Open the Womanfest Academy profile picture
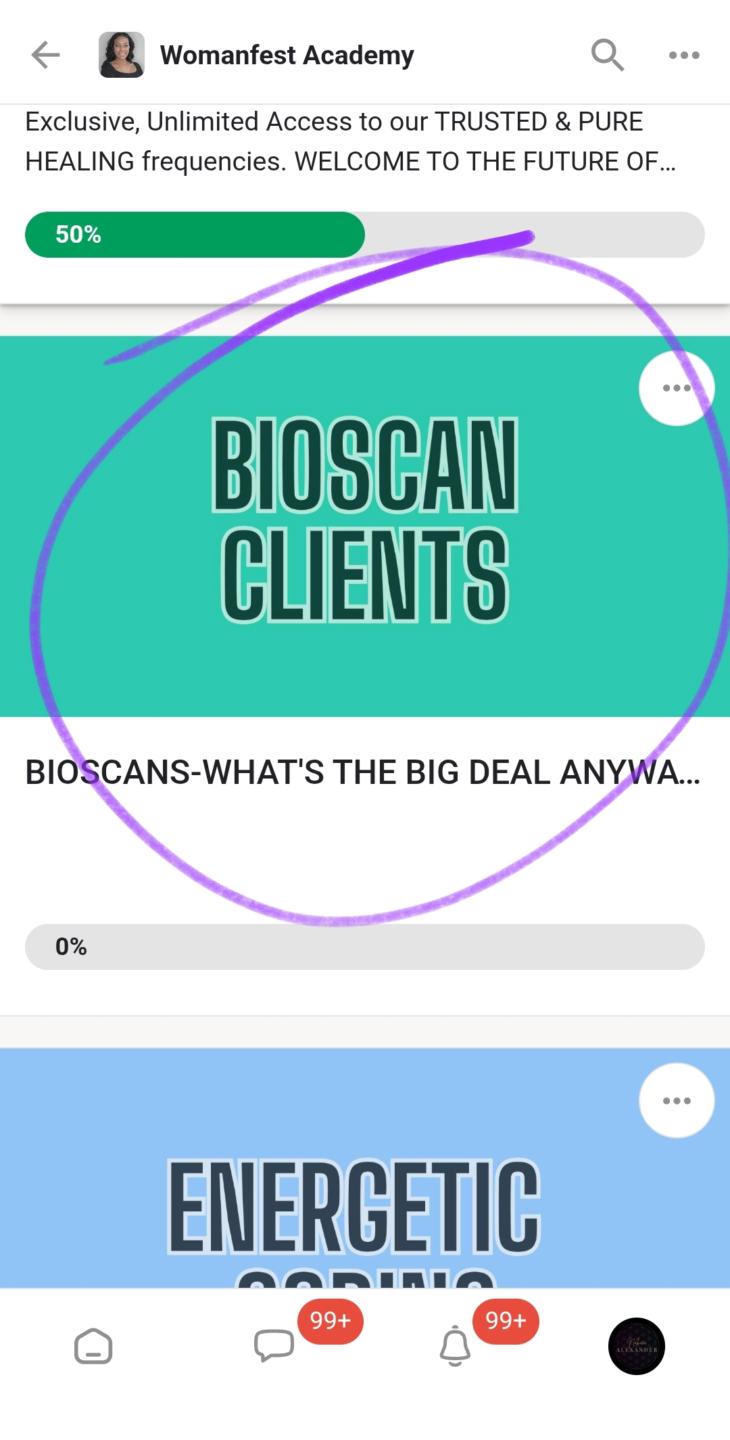 click(122, 55)
